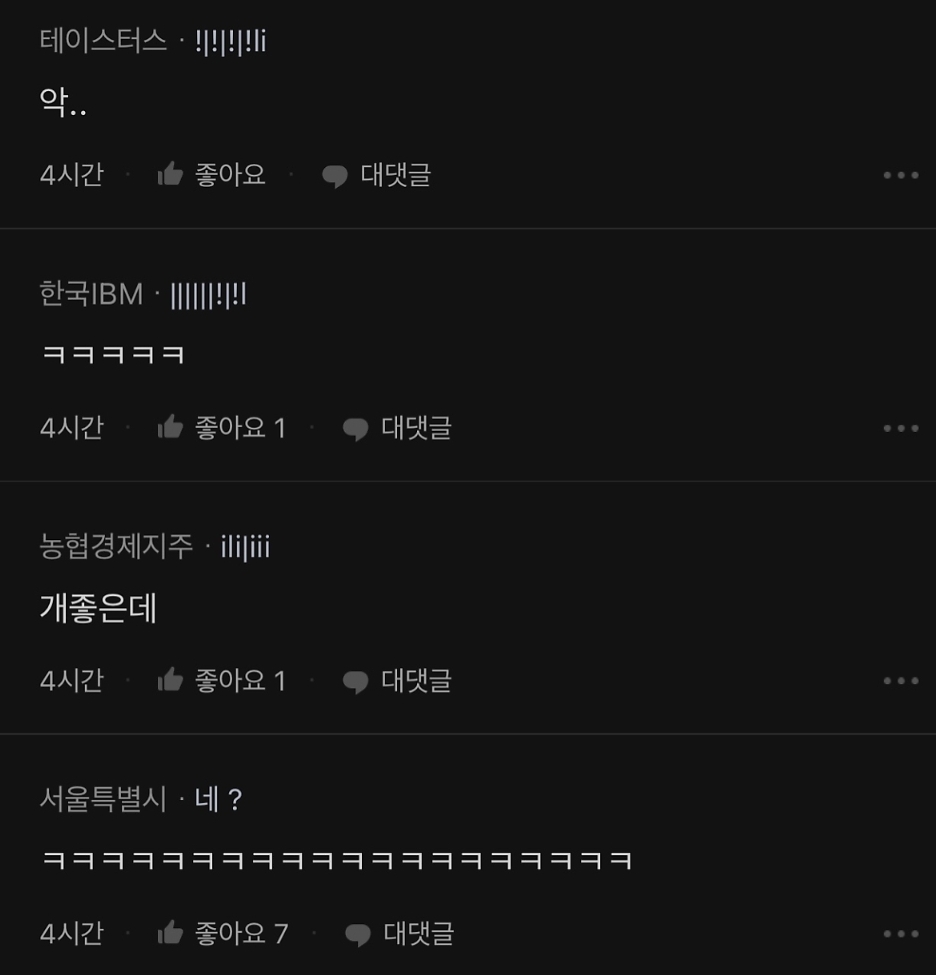
Task: Reply to the 한국IBM comment
Action: tap(397, 428)
